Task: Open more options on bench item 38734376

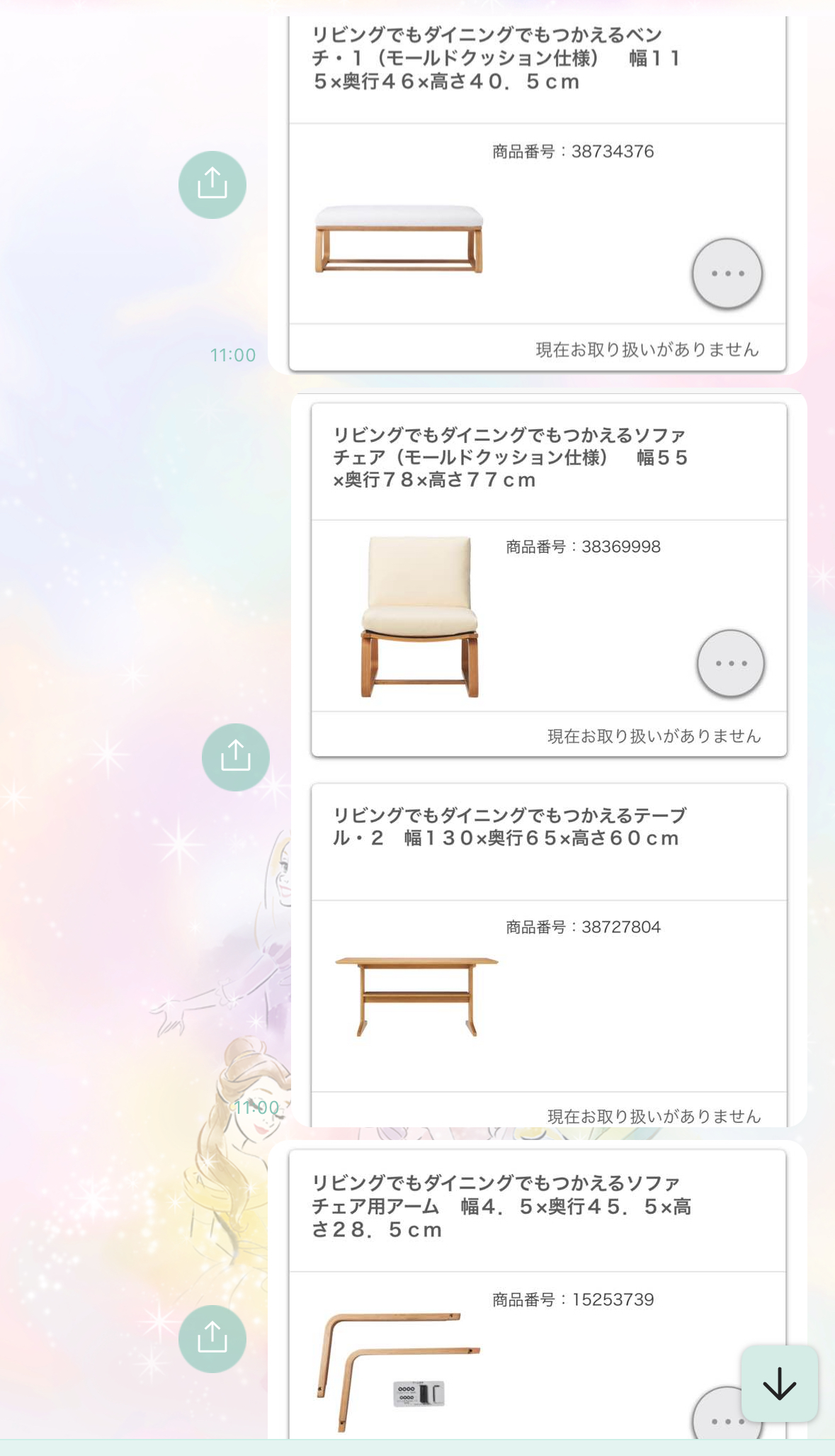Action: 727,273
